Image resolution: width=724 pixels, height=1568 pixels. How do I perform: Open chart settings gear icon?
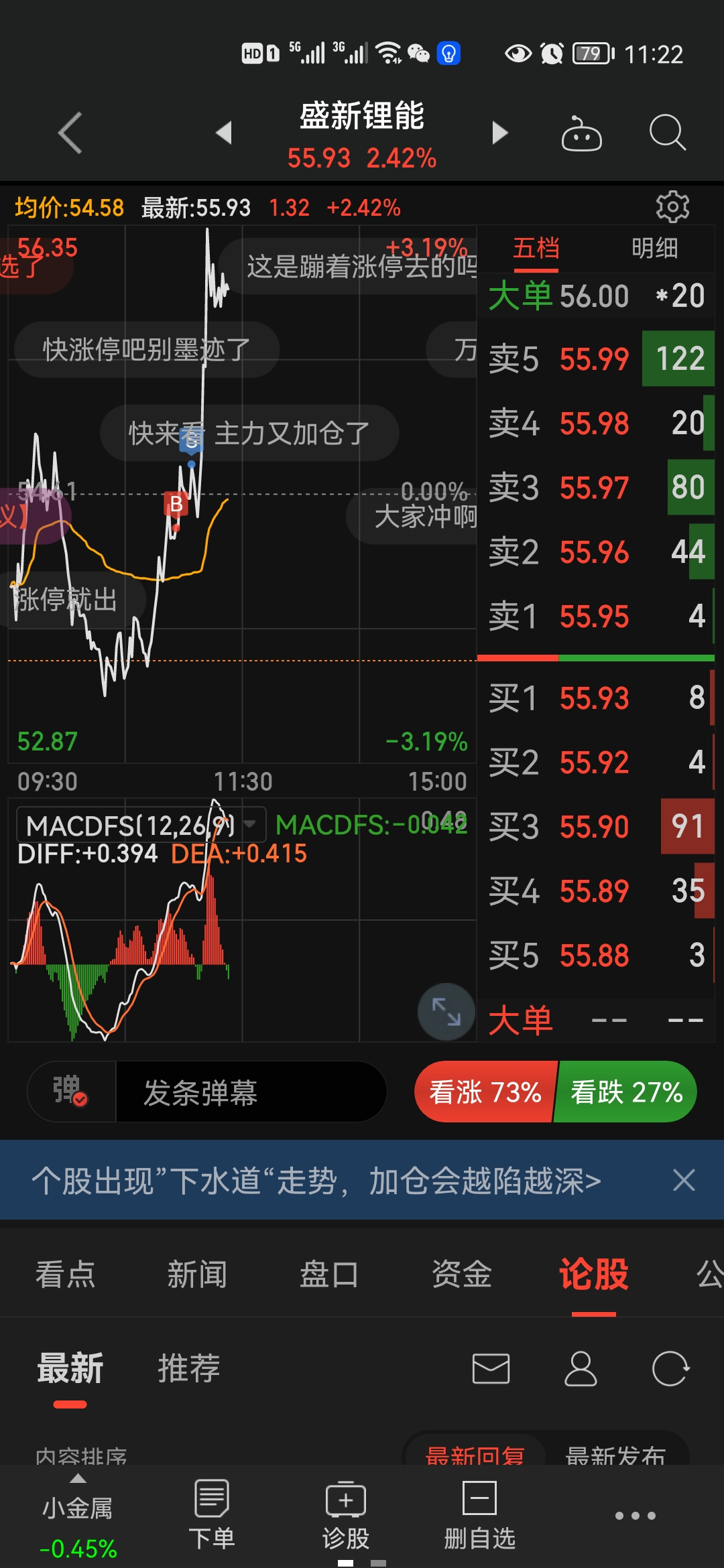coord(672,207)
